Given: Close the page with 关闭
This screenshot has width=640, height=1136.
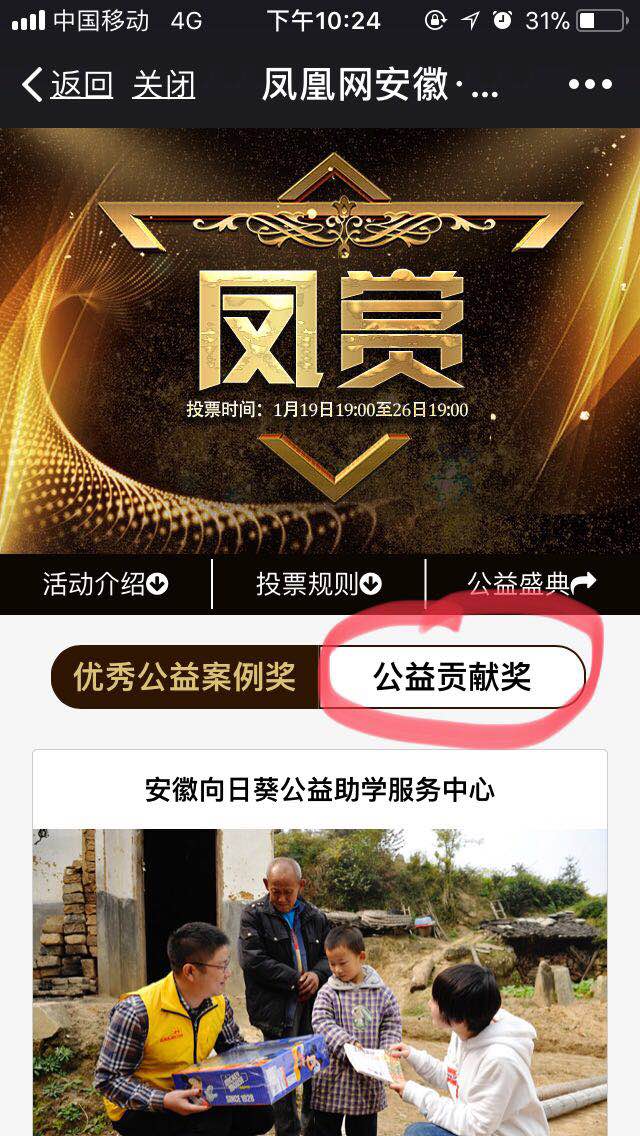Looking at the screenshot, I should [x=163, y=85].
